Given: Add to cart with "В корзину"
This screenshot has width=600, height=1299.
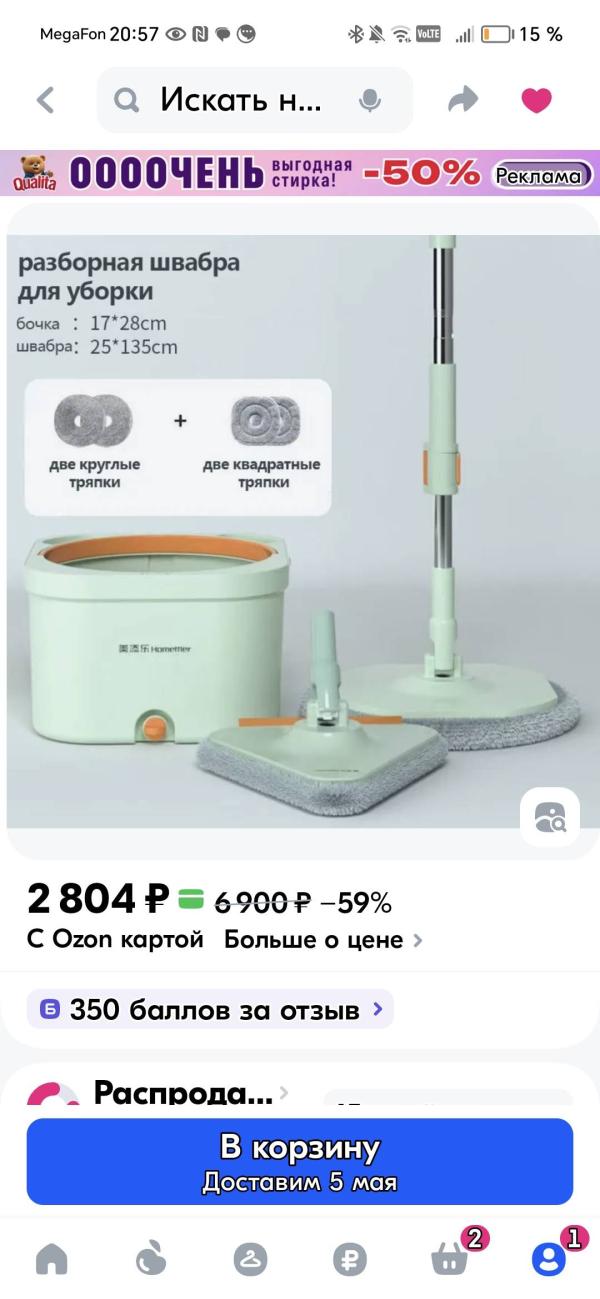Looking at the screenshot, I should pyautogui.click(x=300, y=1160).
